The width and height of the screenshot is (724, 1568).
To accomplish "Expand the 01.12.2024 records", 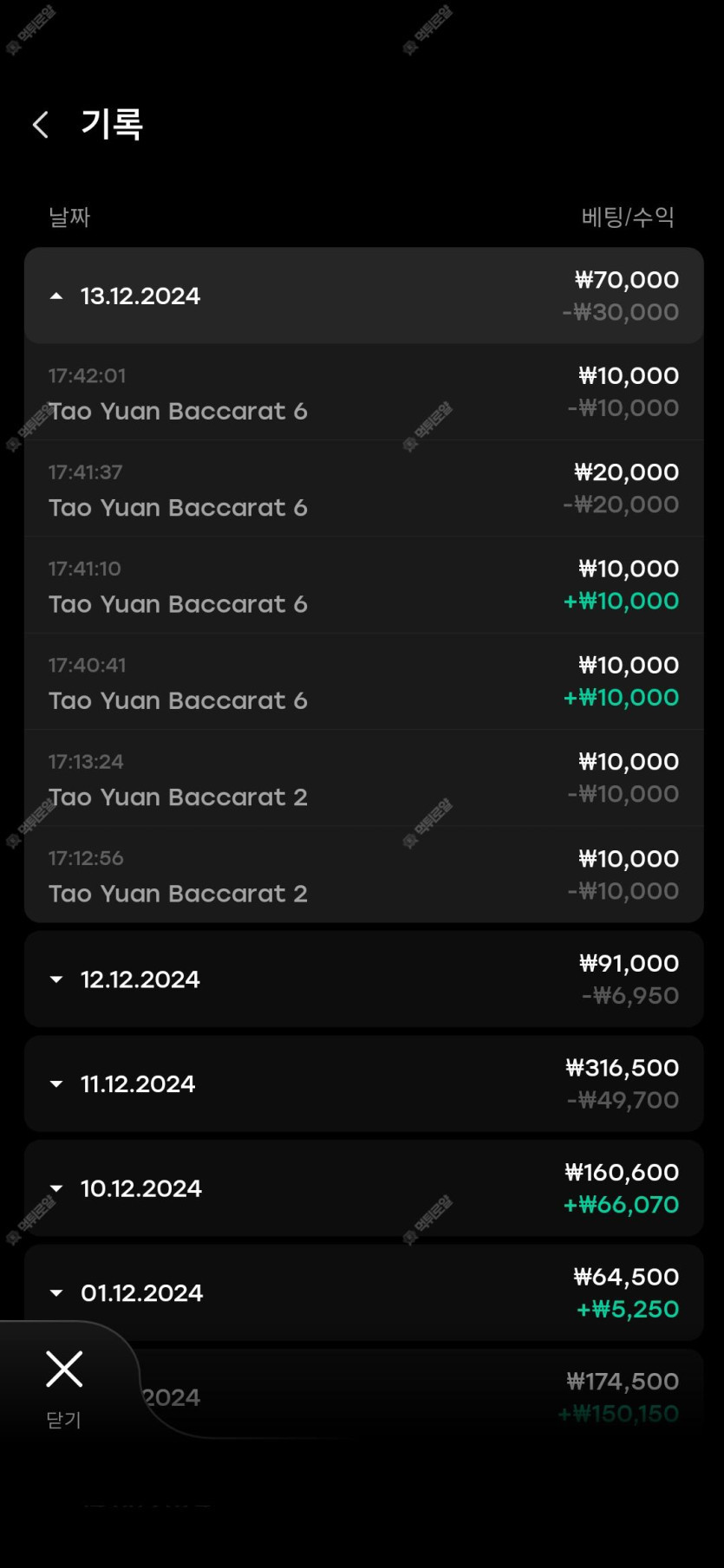I will [x=362, y=1291].
